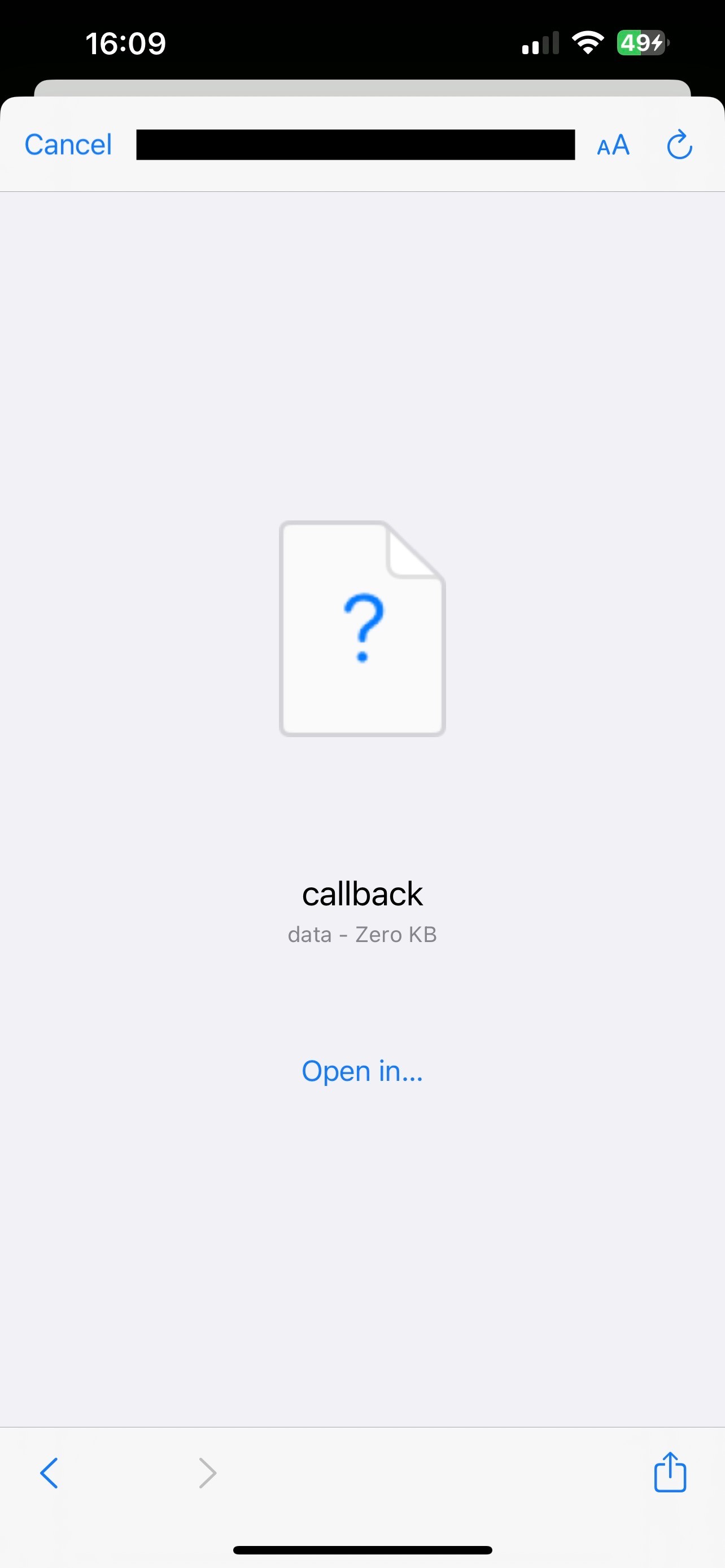The width and height of the screenshot is (725, 1568).
Task: Open the AA text size menu
Action: coord(613,145)
